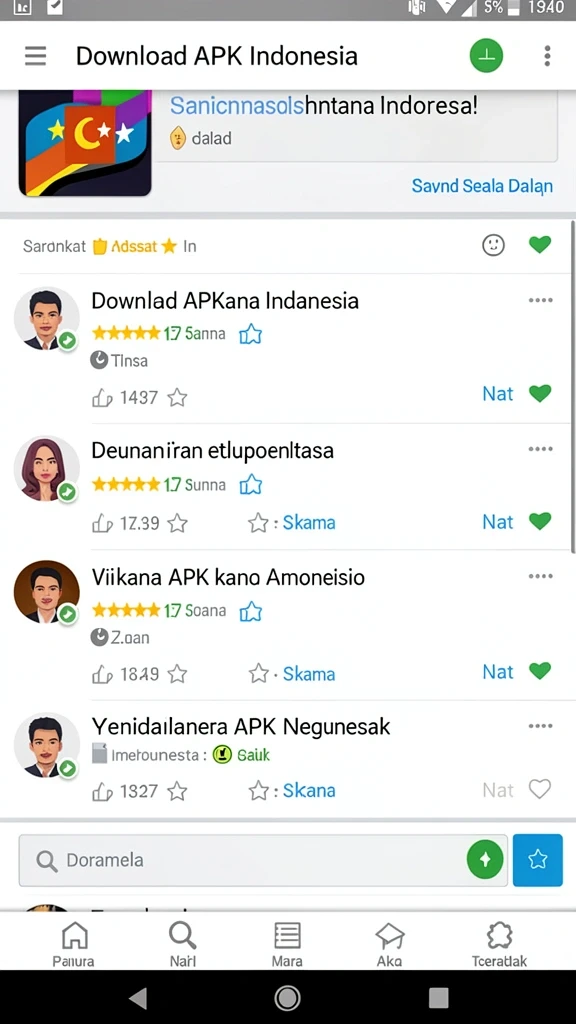Tap the green download icon in app bar
This screenshot has width=576, height=1024.
487,56
